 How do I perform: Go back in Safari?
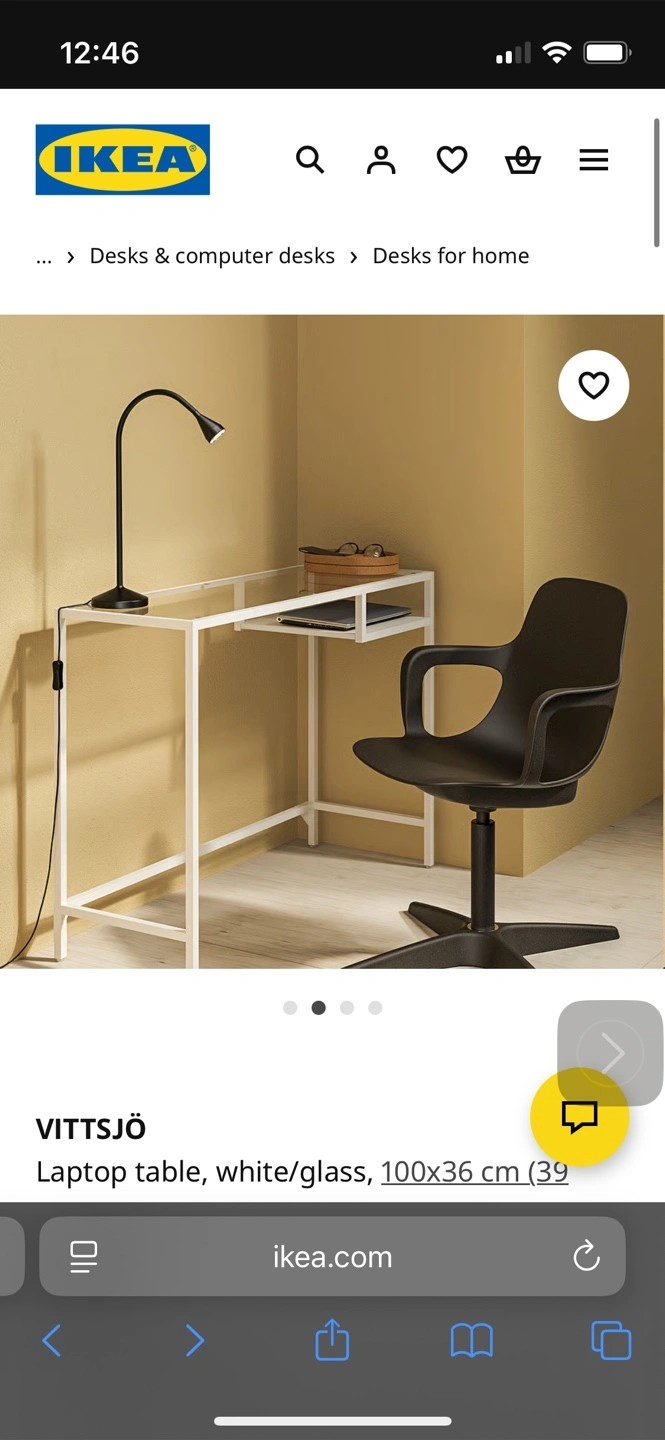(x=52, y=1340)
